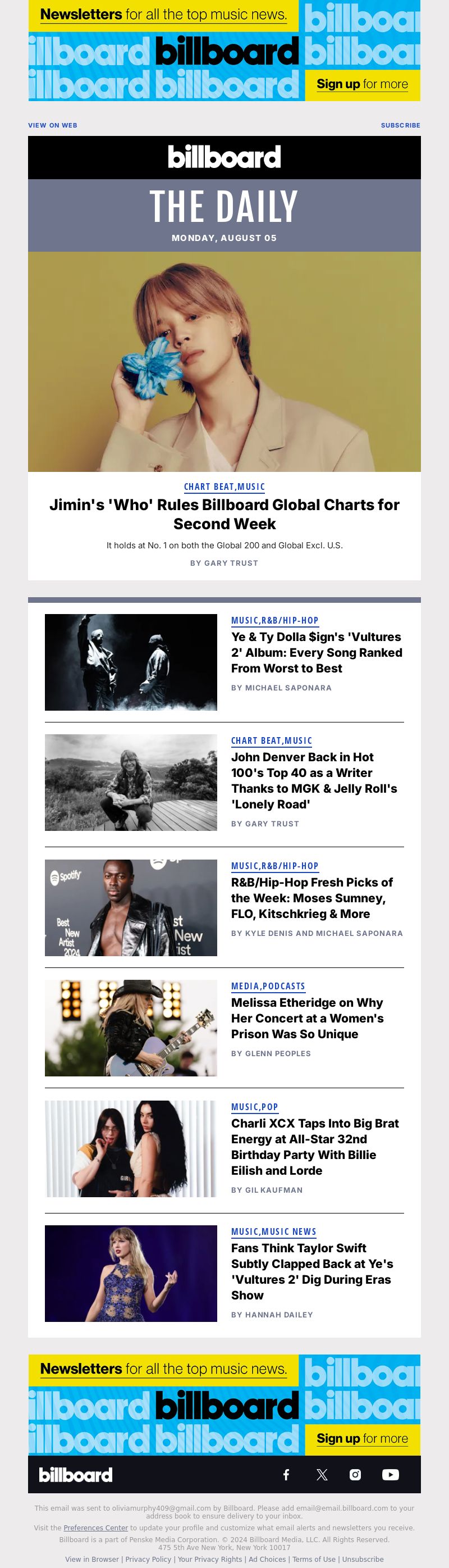The width and height of the screenshot is (449, 1568).
Task: Tap the Unsubscribe link
Action: point(363,1559)
